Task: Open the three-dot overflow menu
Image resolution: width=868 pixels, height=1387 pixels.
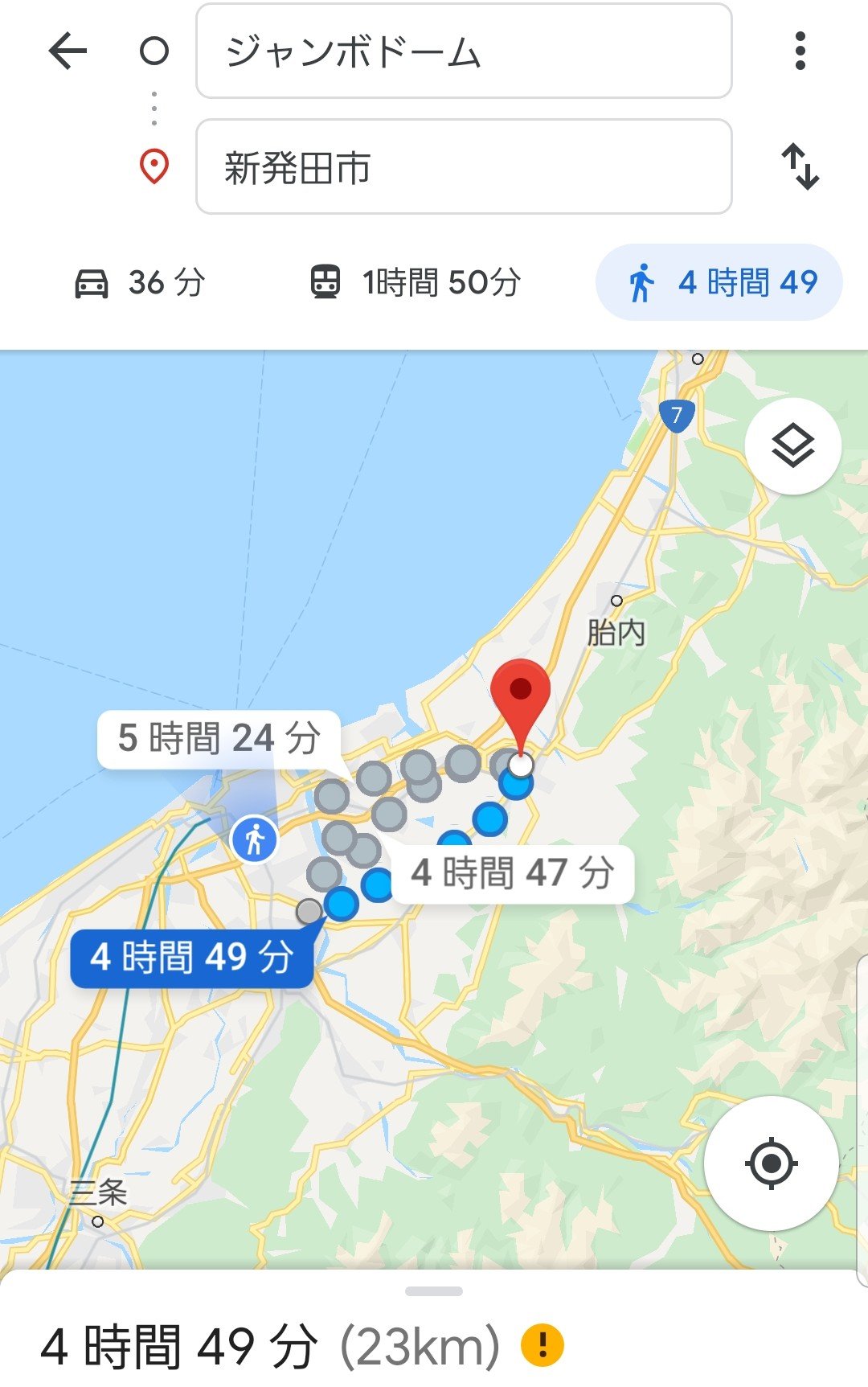Action: (800, 51)
